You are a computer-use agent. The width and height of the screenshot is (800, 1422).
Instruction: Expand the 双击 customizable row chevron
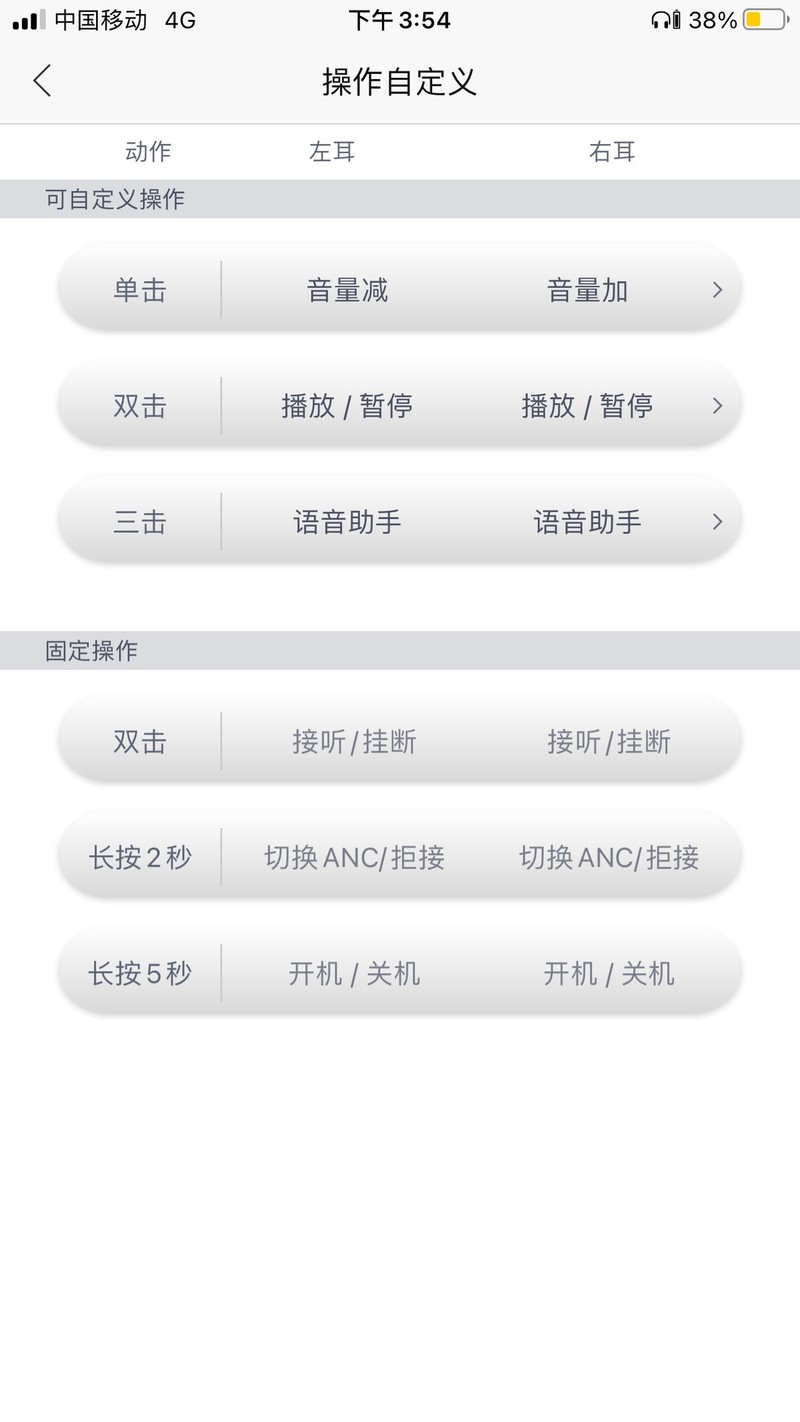pyautogui.click(x=716, y=405)
